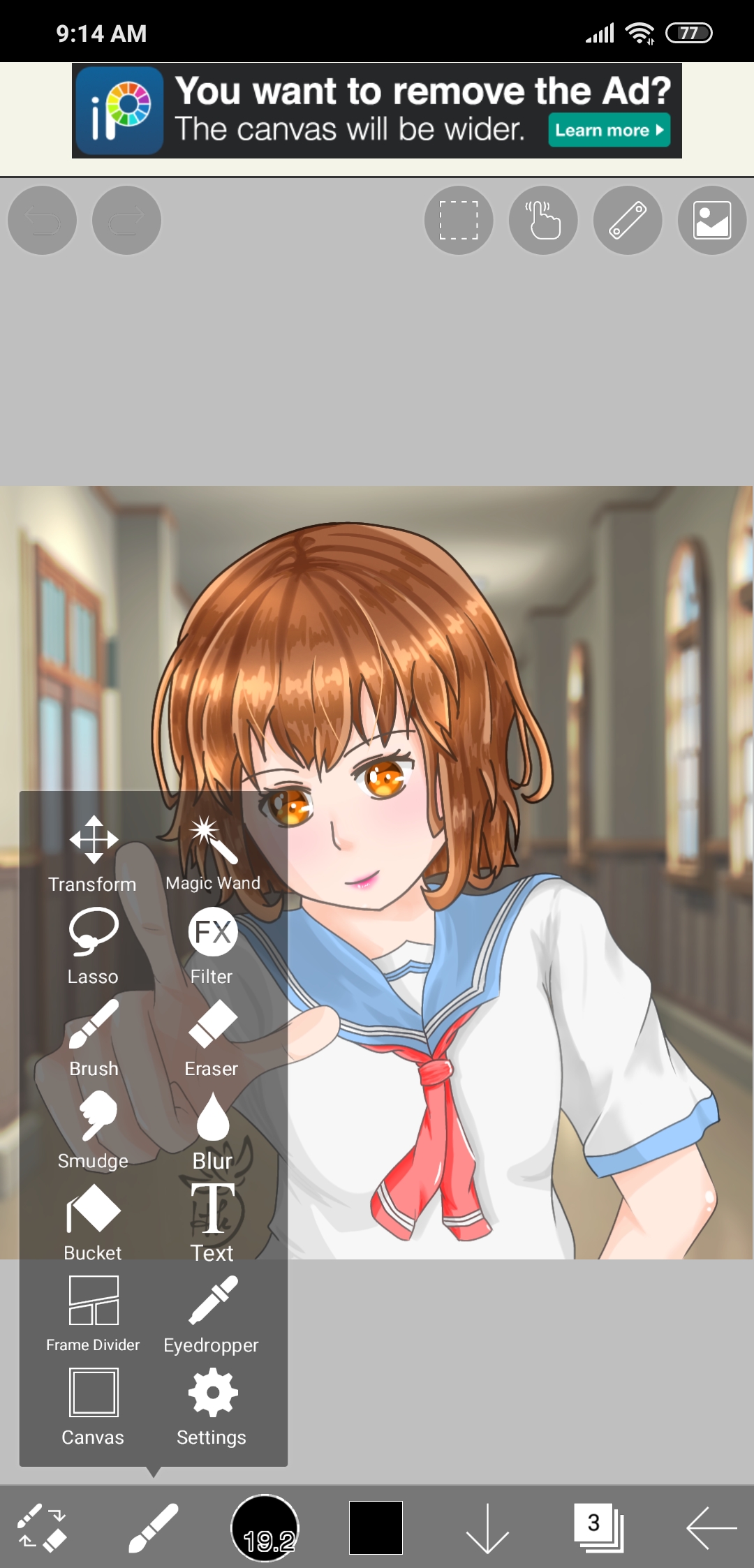This screenshot has width=754, height=1568.
Task: Open the ruler tool at top
Action: [627, 221]
